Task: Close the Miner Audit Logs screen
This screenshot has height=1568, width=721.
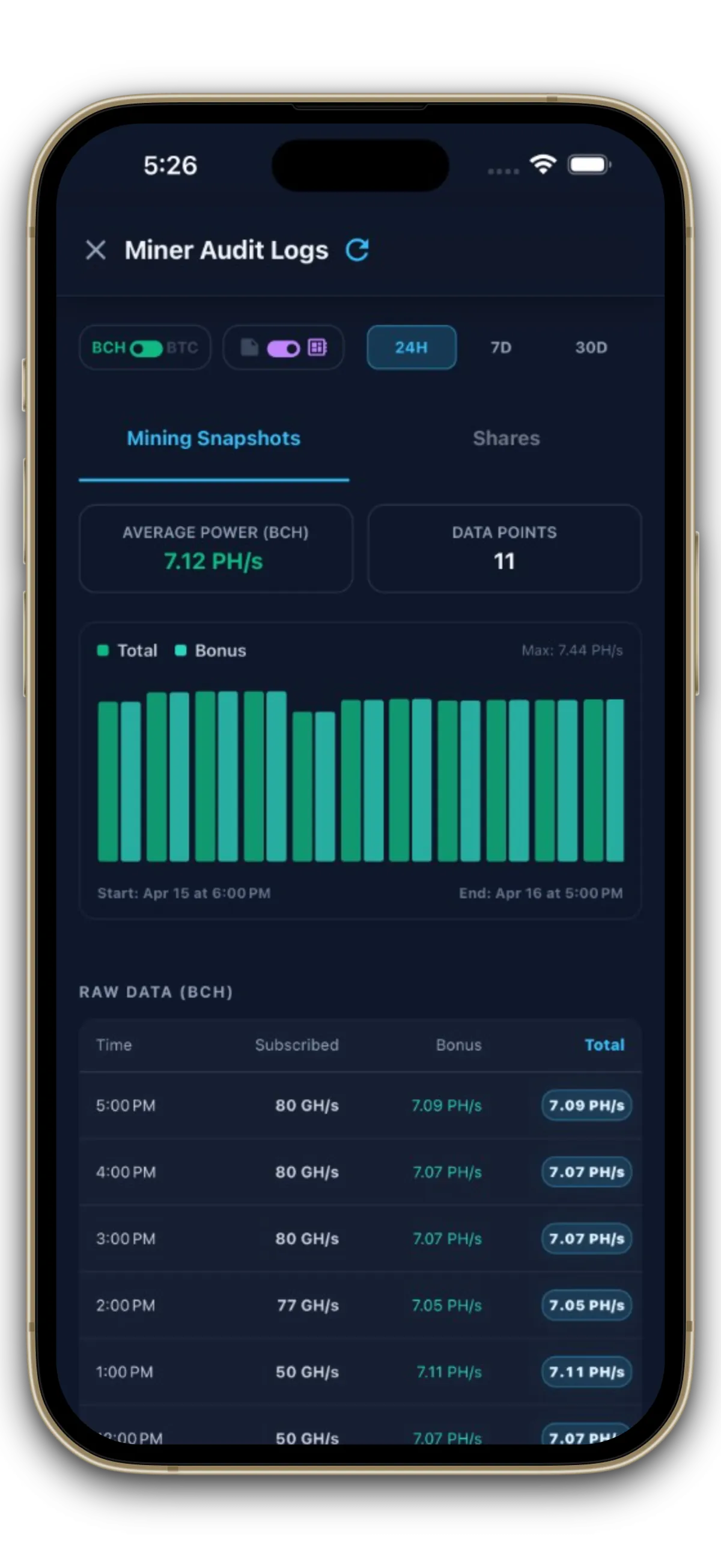Action: (x=96, y=250)
